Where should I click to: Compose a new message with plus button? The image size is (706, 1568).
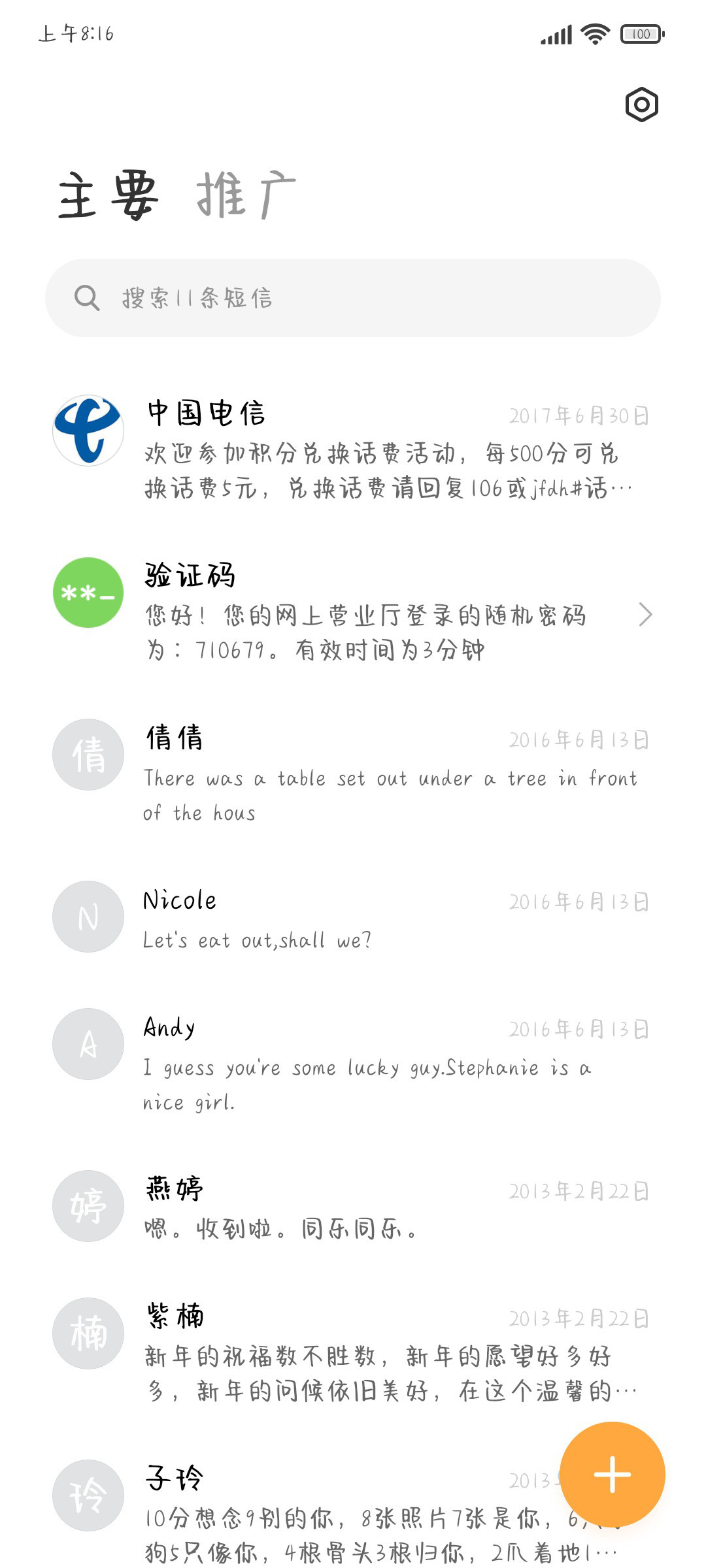[613, 1475]
